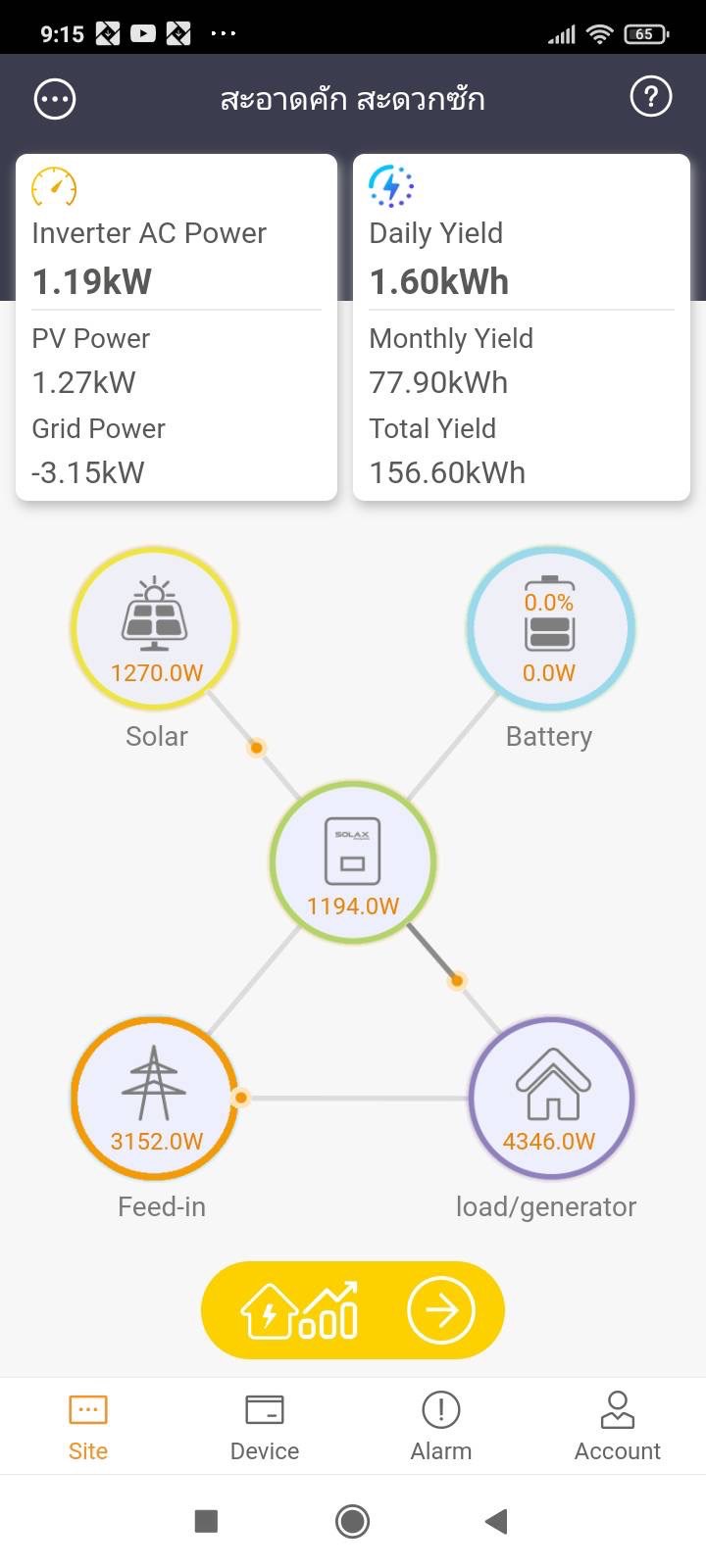706x1568 pixels.
Task: Select the Feed-in grid node
Action: (155, 1098)
